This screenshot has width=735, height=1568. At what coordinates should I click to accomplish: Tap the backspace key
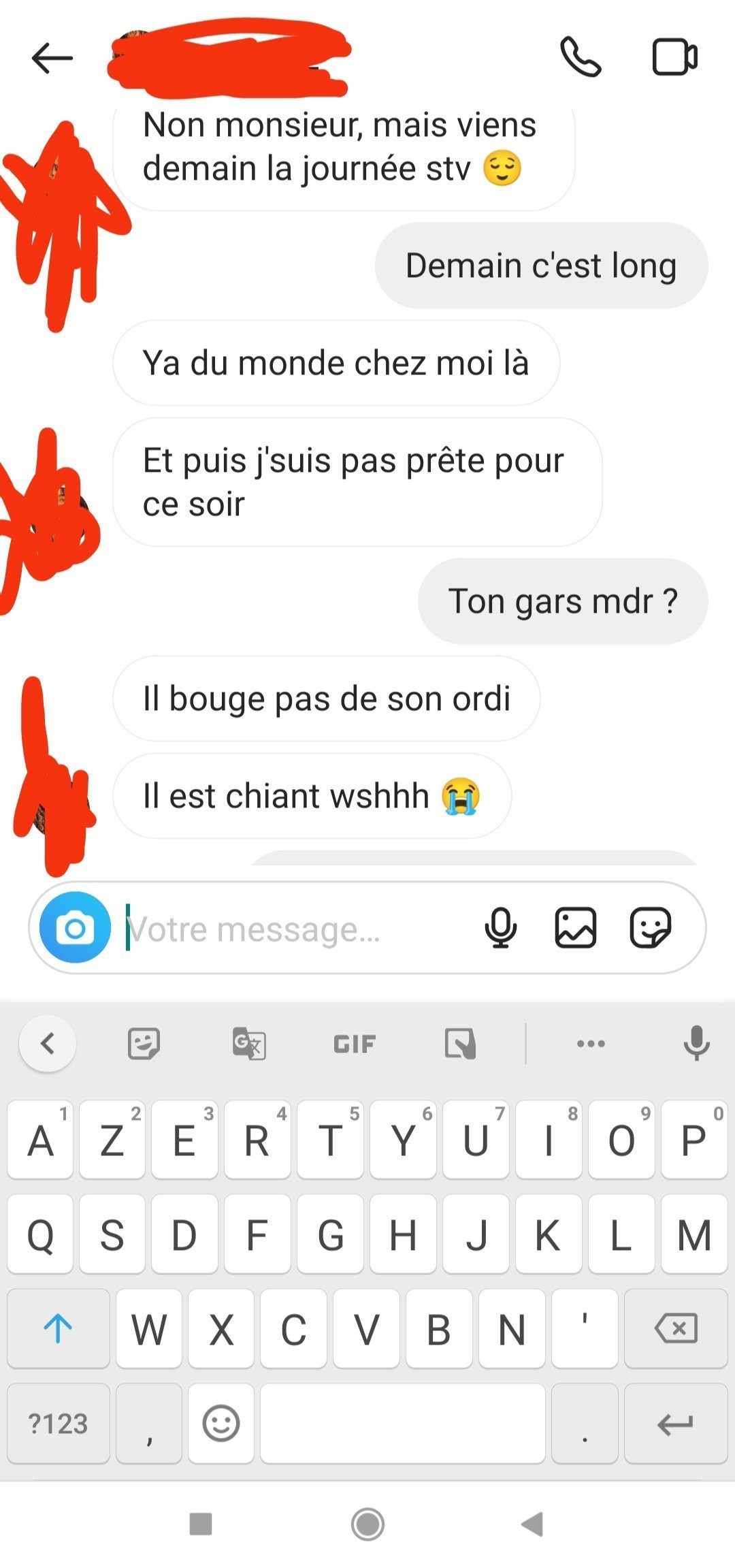(676, 1328)
